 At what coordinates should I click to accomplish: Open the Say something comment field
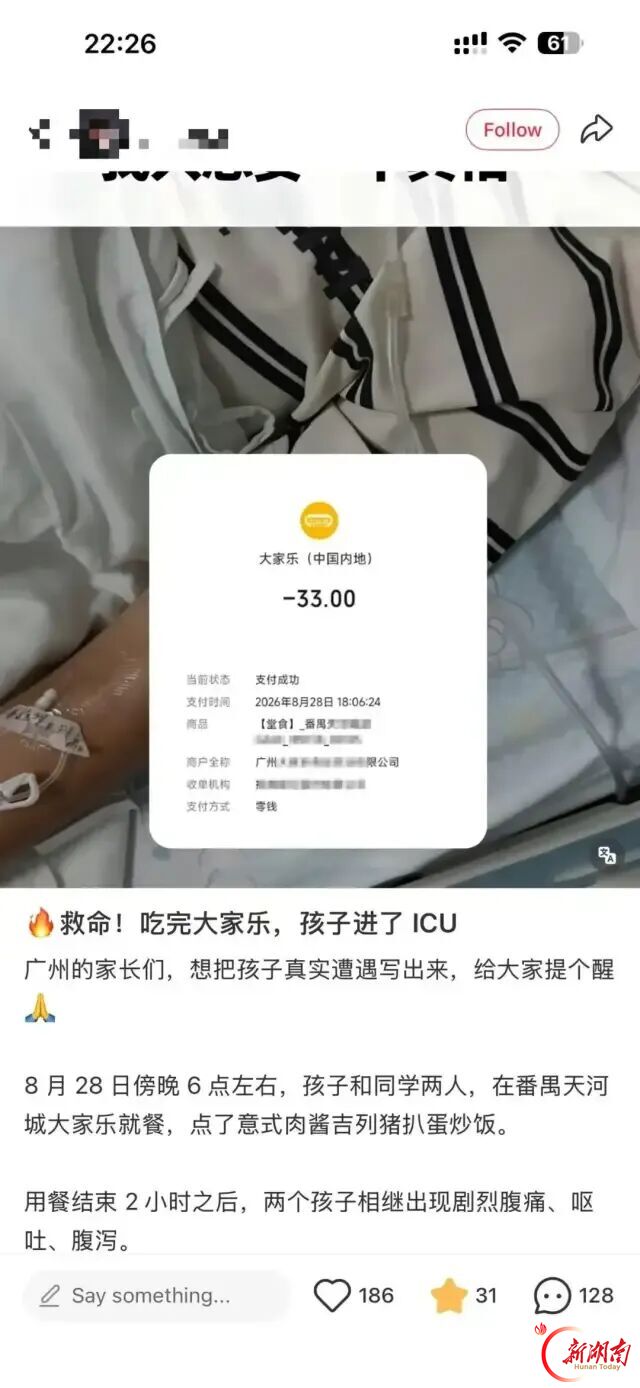pyautogui.click(x=156, y=1296)
